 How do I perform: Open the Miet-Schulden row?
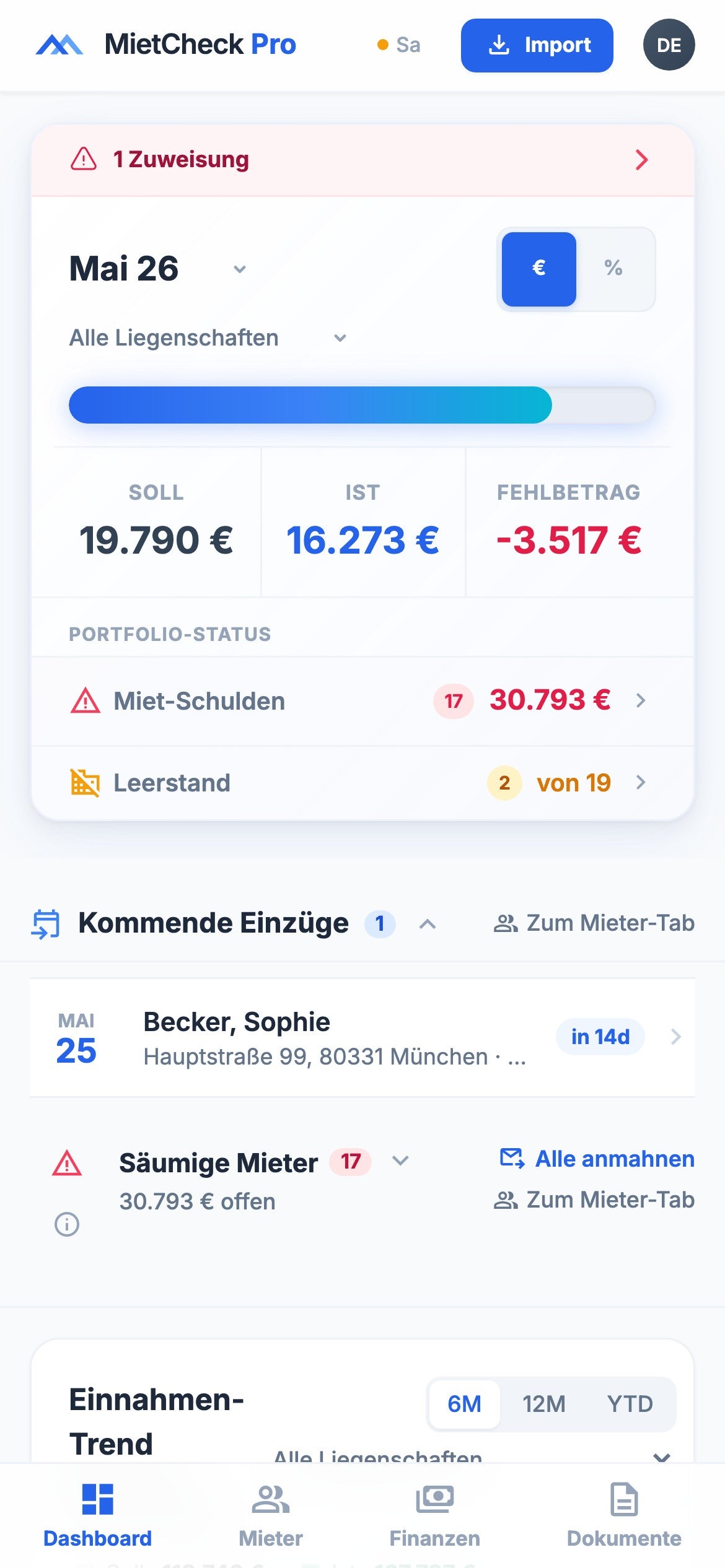point(362,701)
